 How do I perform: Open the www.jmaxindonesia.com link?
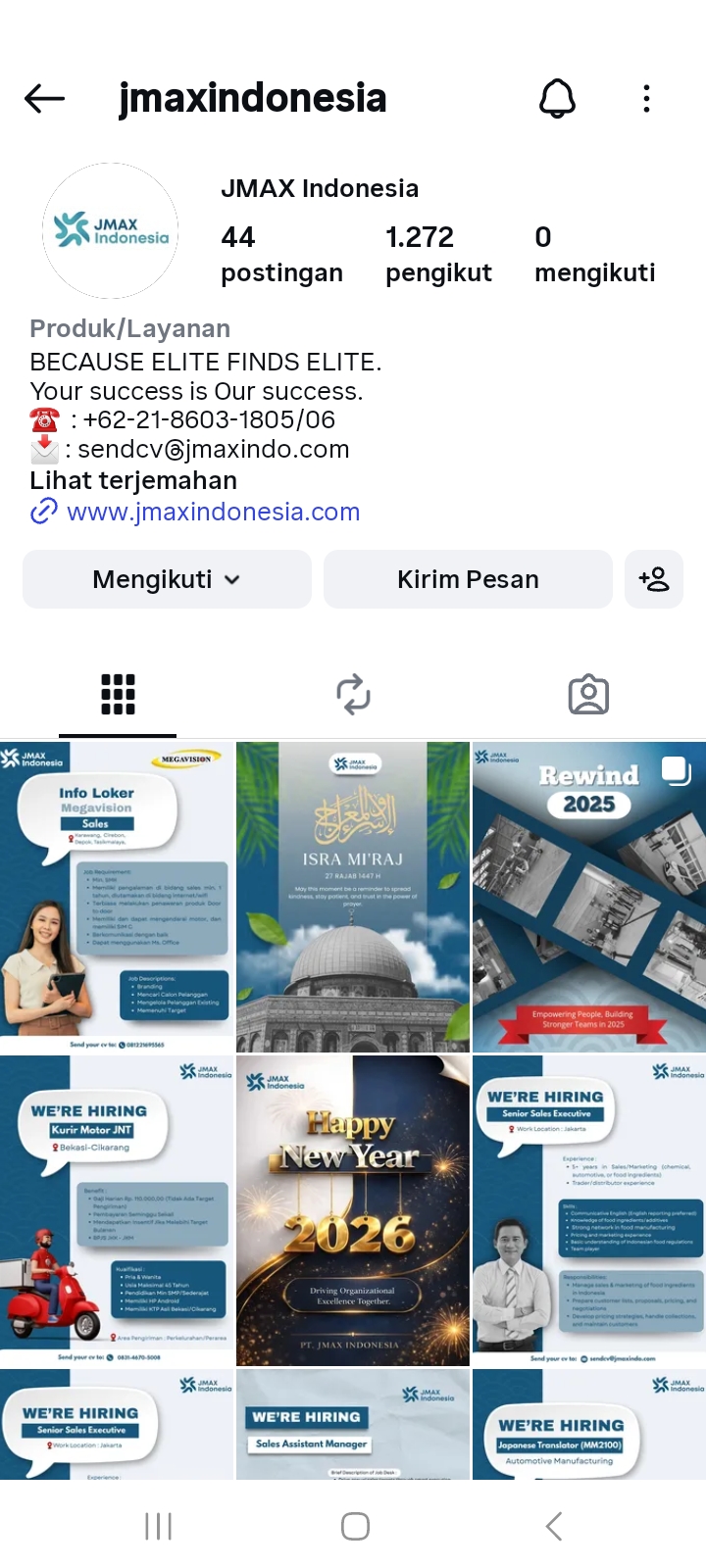pyautogui.click(x=213, y=512)
